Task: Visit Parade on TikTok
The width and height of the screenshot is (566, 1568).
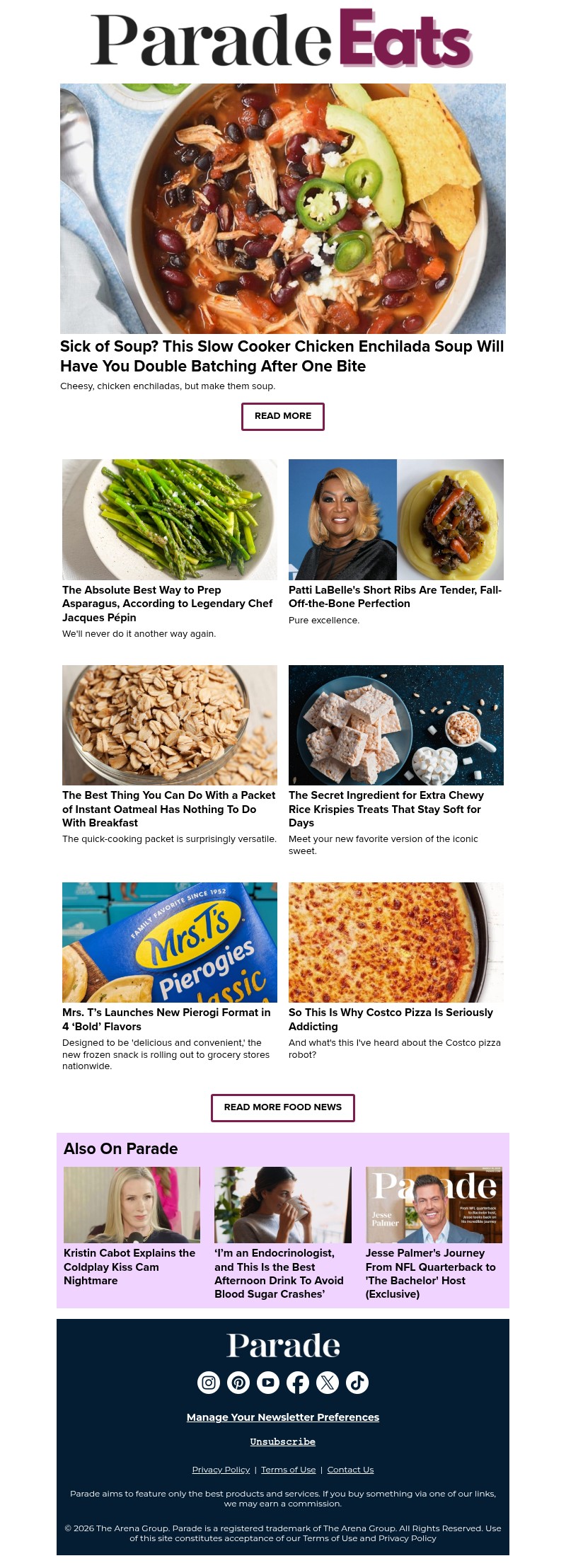Action: tap(357, 1382)
